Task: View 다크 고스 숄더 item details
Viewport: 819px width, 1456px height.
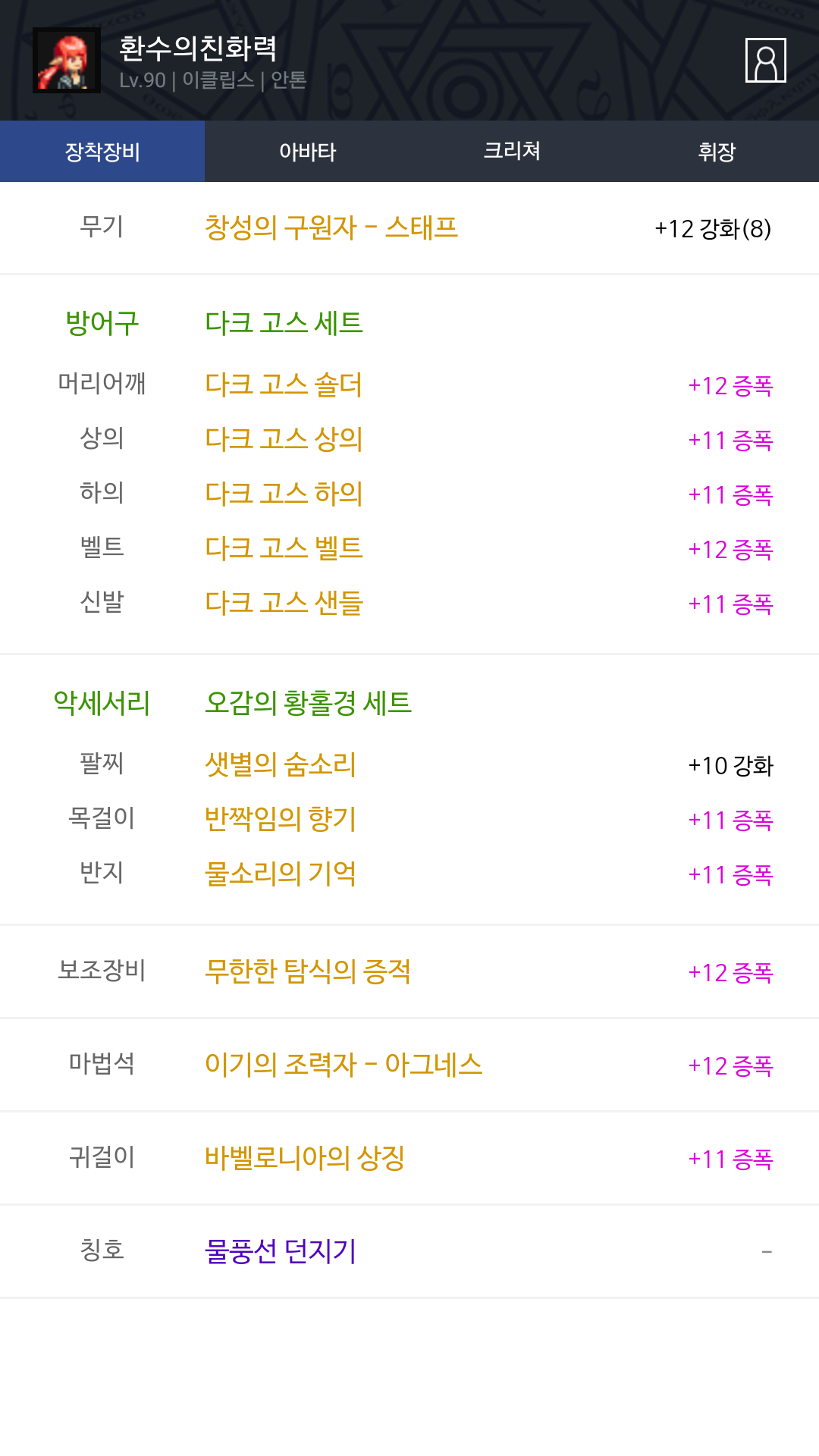Action: (284, 384)
